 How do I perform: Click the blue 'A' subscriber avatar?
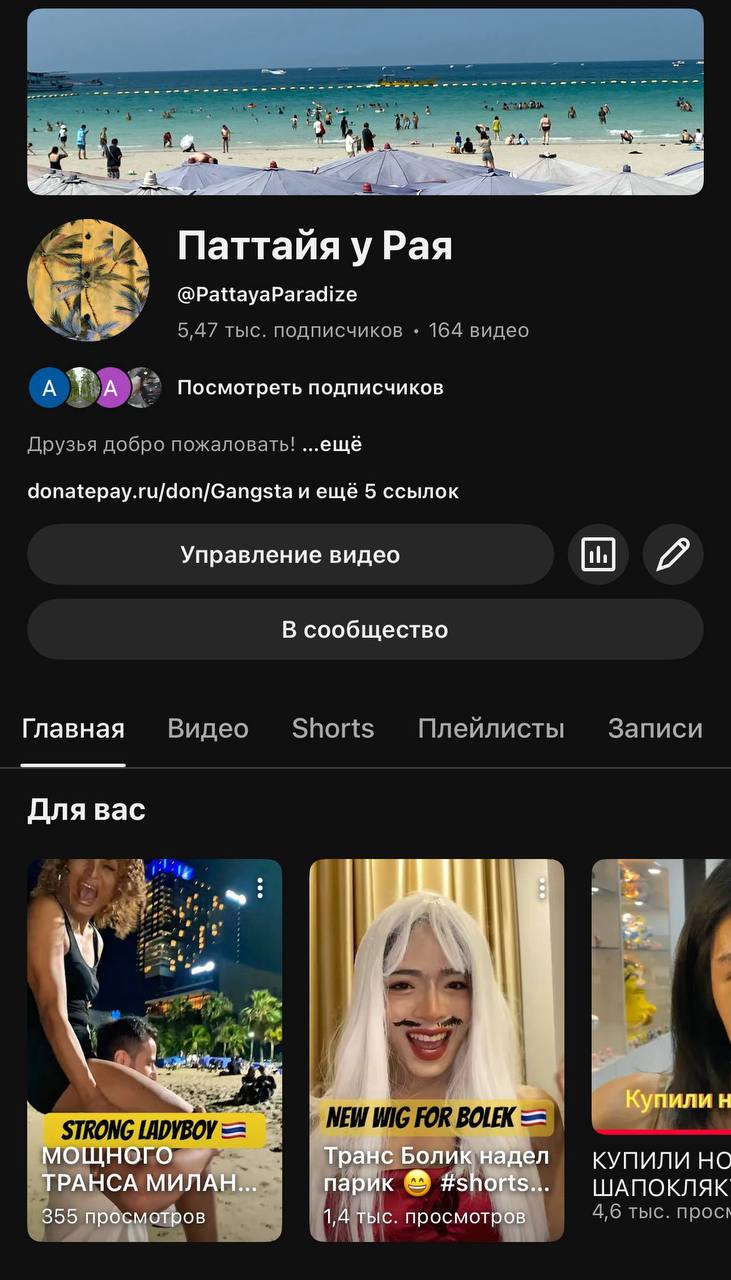(49, 388)
